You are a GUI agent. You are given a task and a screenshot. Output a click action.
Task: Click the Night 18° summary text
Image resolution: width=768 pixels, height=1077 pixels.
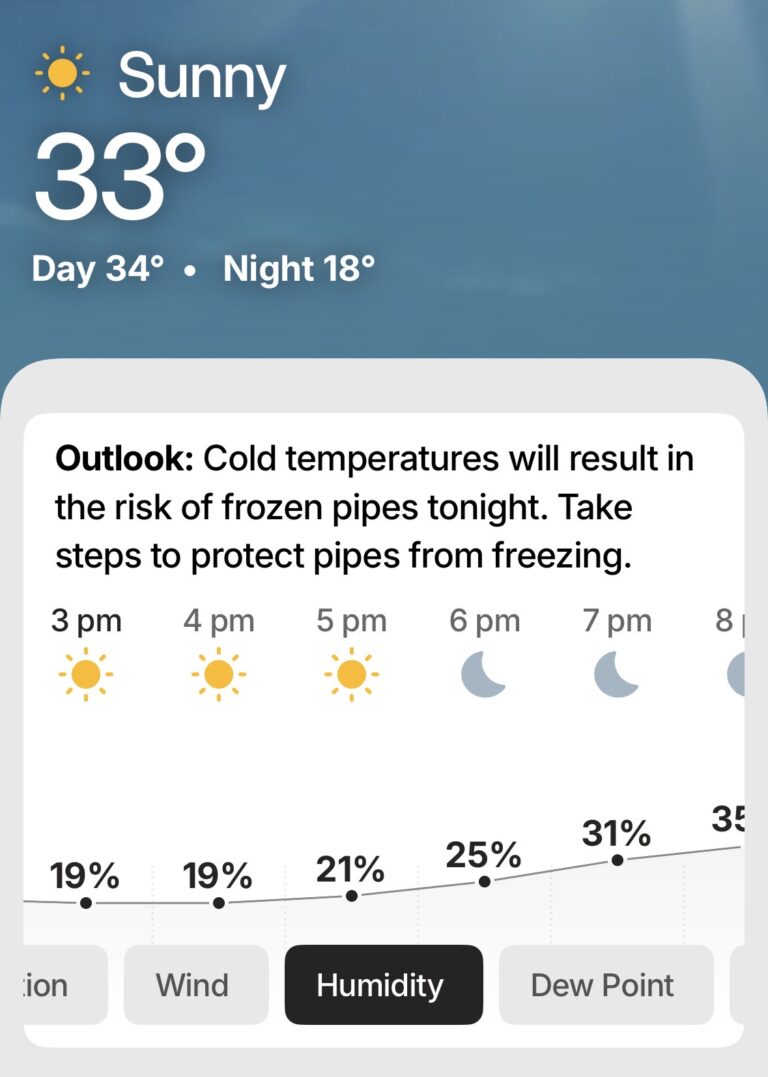tap(300, 269)
